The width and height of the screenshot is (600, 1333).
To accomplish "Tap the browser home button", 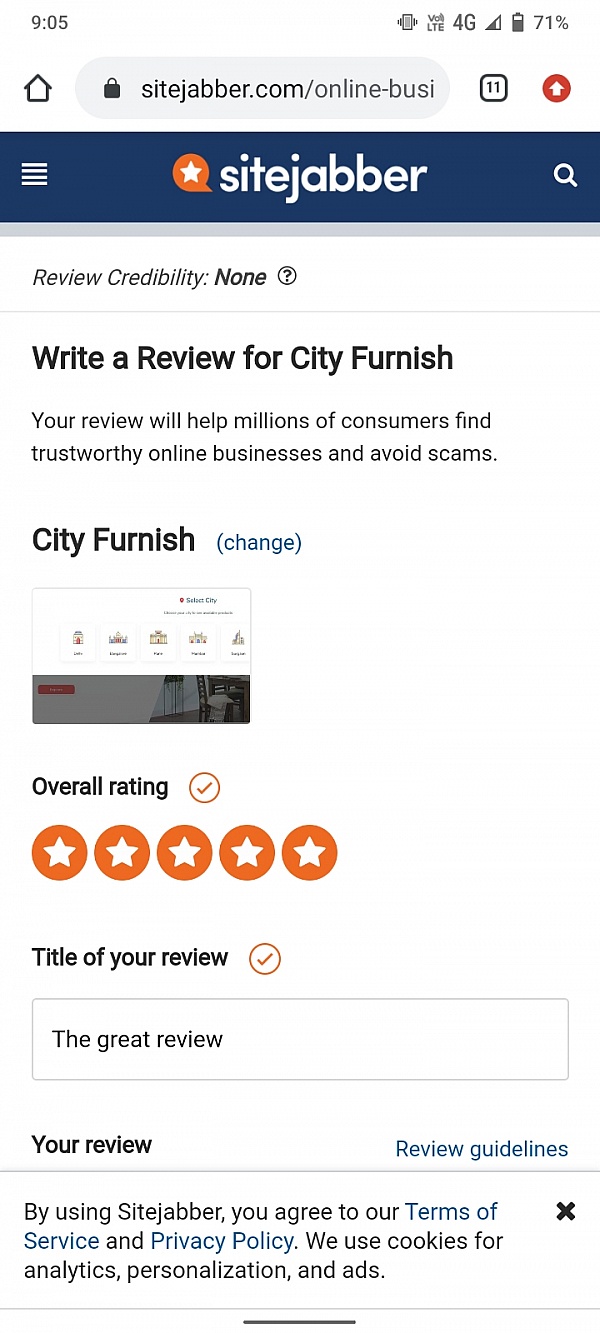I will [x=38, y=89].
